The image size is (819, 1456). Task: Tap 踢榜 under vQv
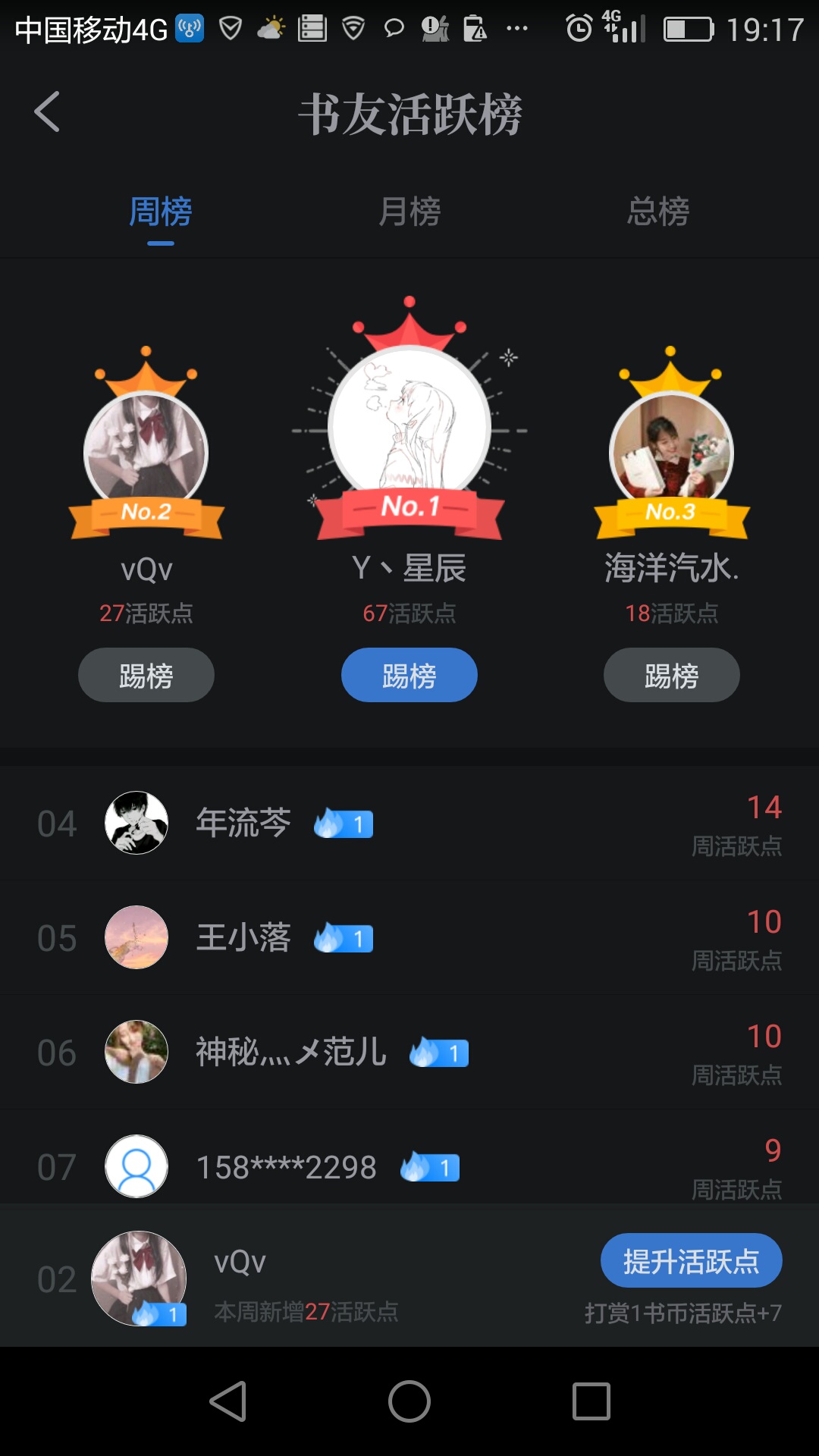pos(146,675)
